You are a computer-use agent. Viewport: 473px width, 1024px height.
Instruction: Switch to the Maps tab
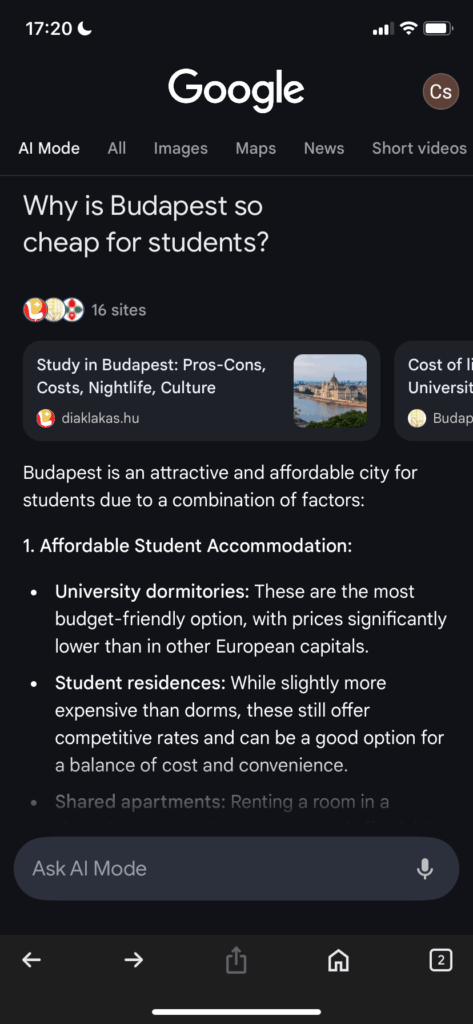tap(255, 148)
